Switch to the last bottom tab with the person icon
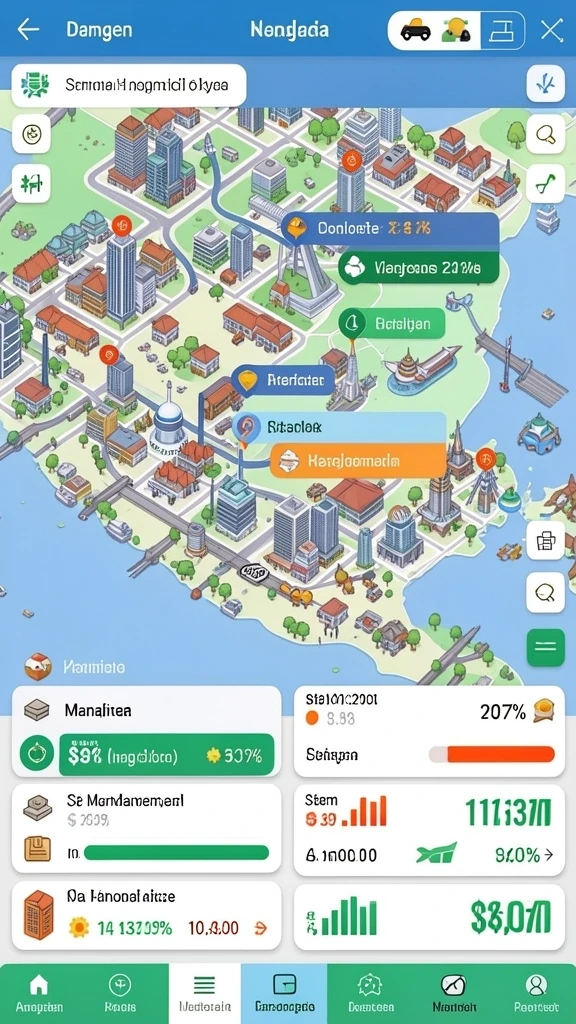 (536, 993)
